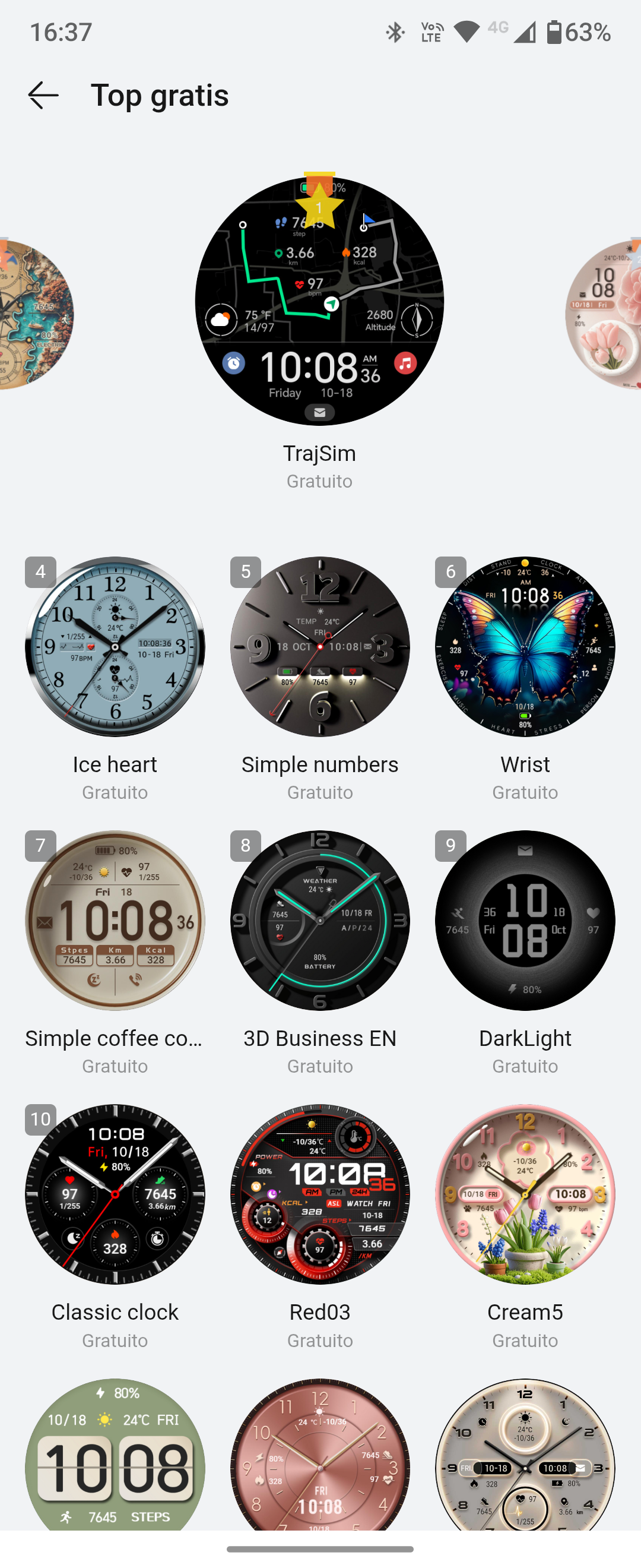Open the Simple coffee watch face
Image resolution: width=641 pixels, height=1568 pixels.
pos(115,921)
